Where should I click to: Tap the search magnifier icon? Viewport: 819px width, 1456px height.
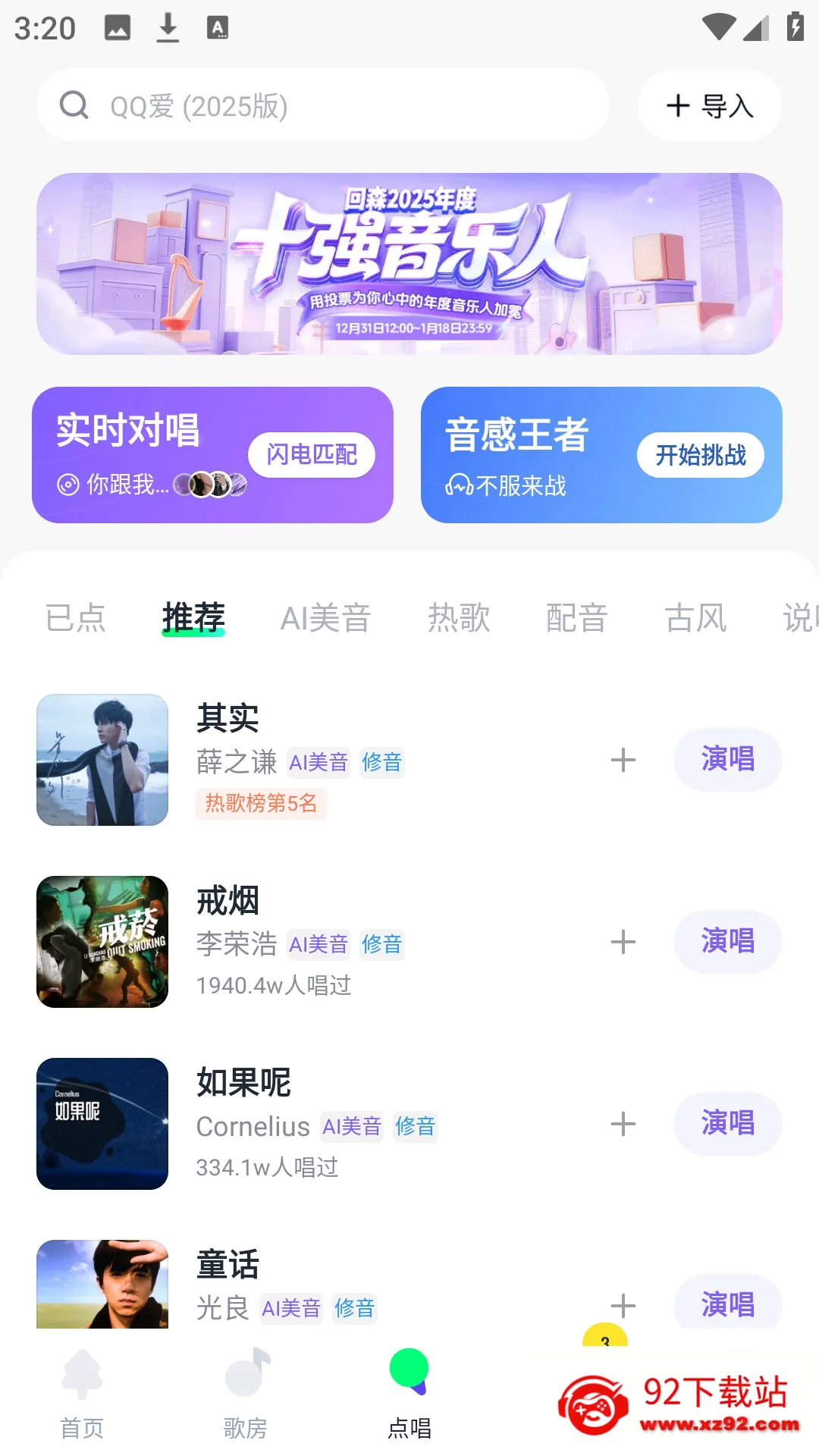tap(74, 105)
